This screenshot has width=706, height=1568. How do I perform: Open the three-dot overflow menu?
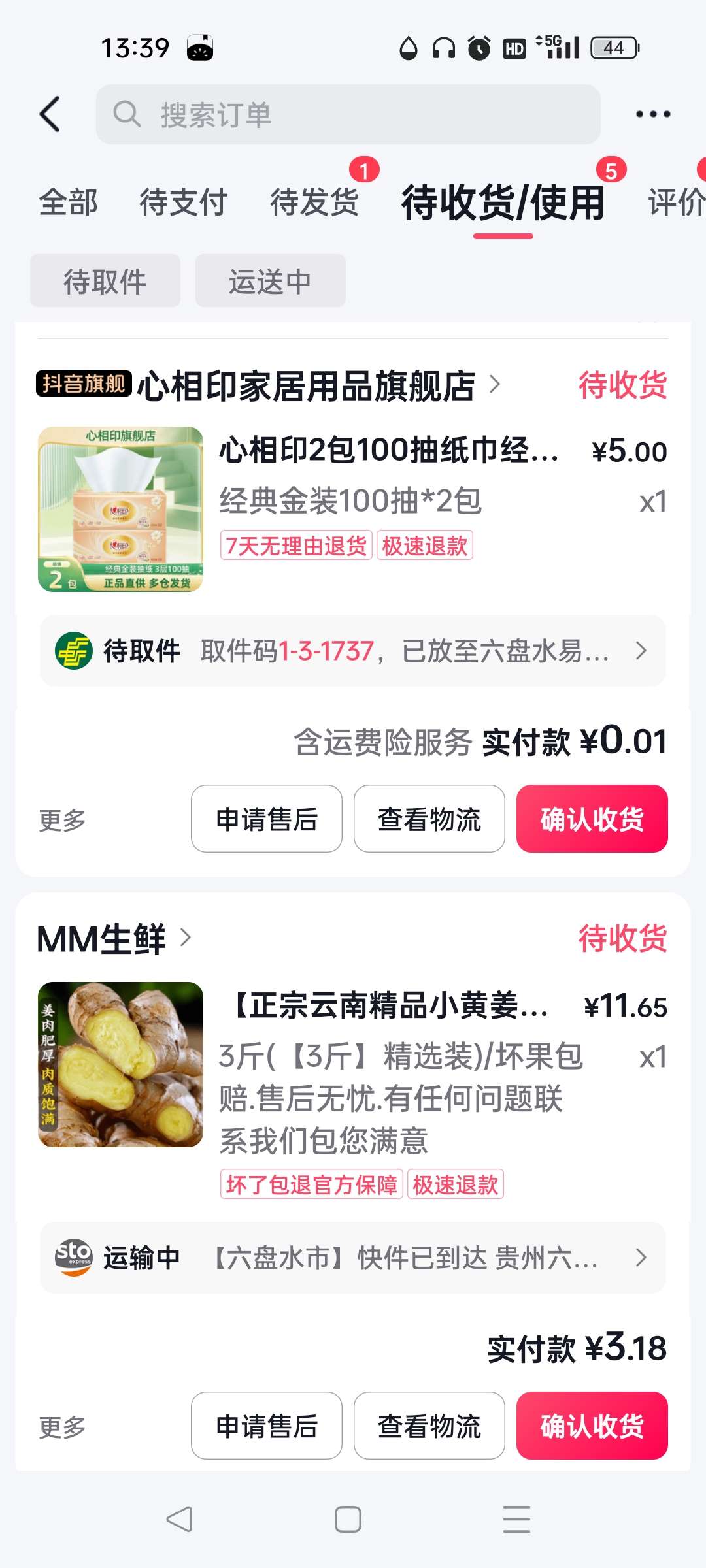[650, 113]
